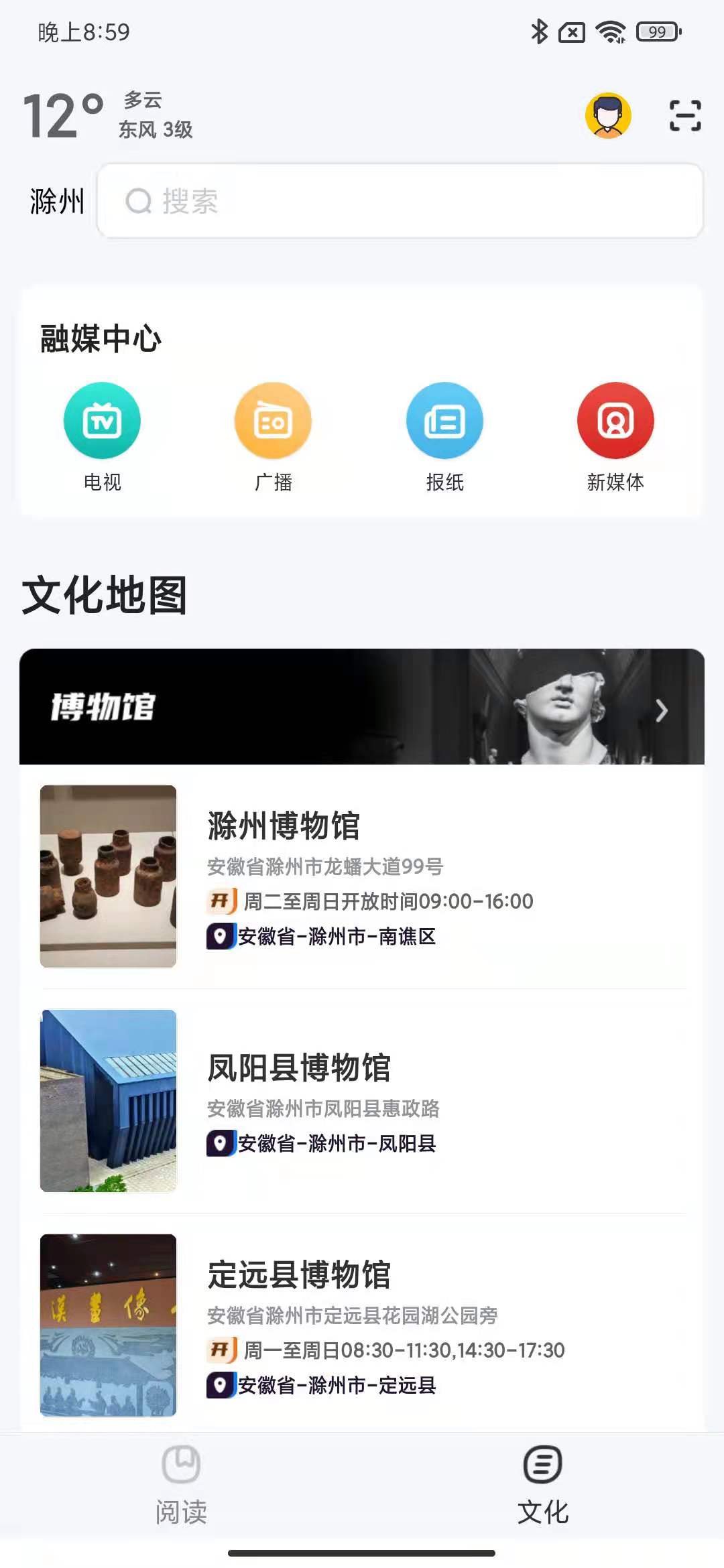Open the 滁州 city selector
The image size is (724, 1568).
56,201
